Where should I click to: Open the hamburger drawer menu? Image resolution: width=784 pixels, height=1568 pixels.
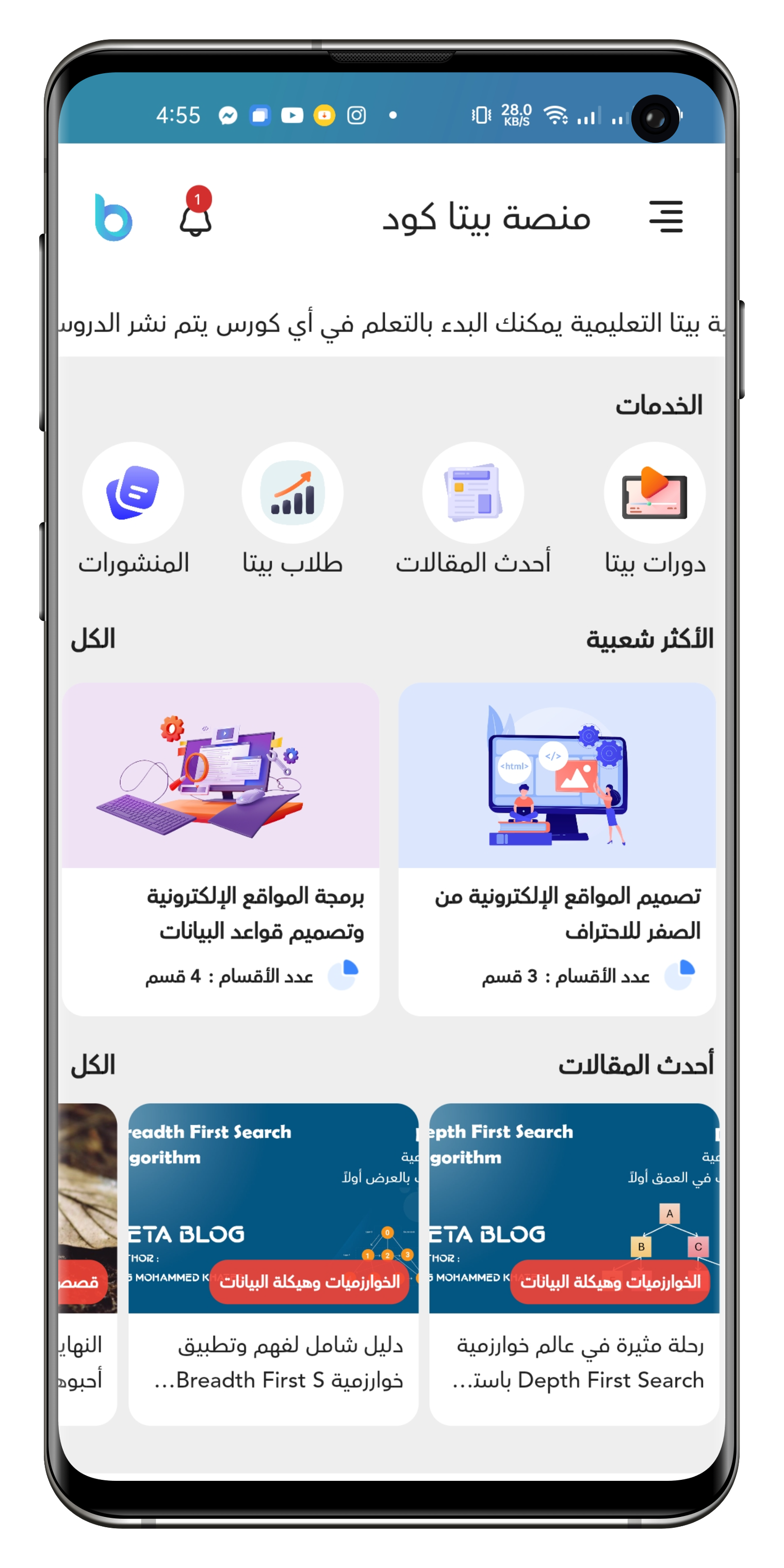[x=666, y=217]
